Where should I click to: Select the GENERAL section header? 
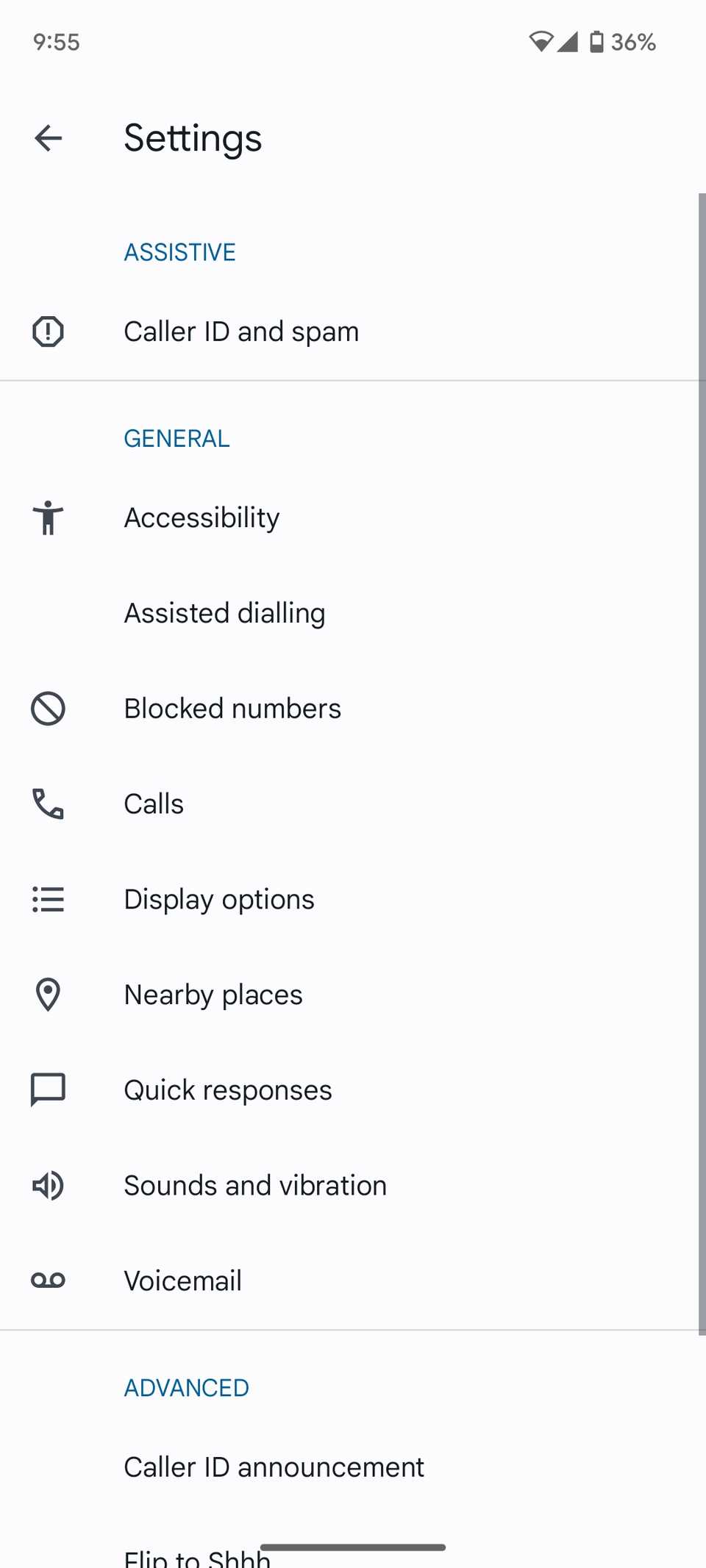click(176, 437)
